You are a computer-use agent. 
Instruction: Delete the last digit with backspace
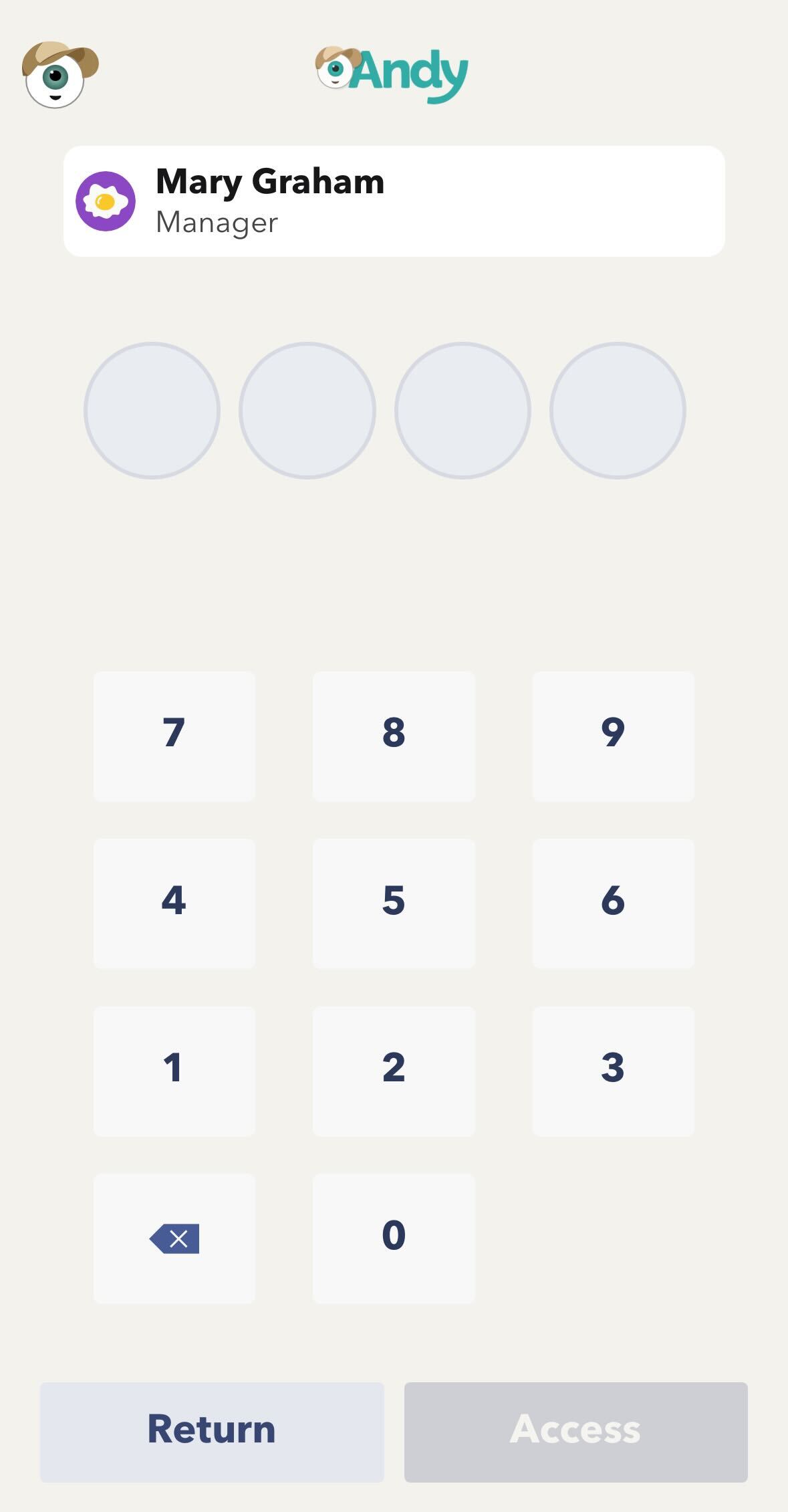click(174, 1238)
